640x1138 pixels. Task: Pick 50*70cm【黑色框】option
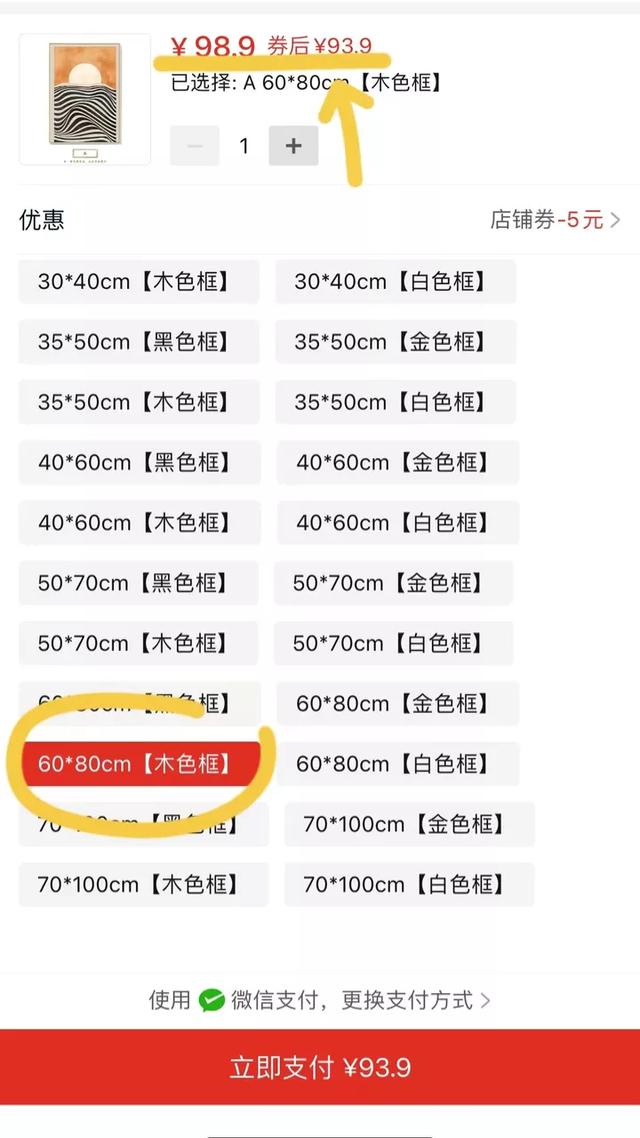click(x=138, y=583)
